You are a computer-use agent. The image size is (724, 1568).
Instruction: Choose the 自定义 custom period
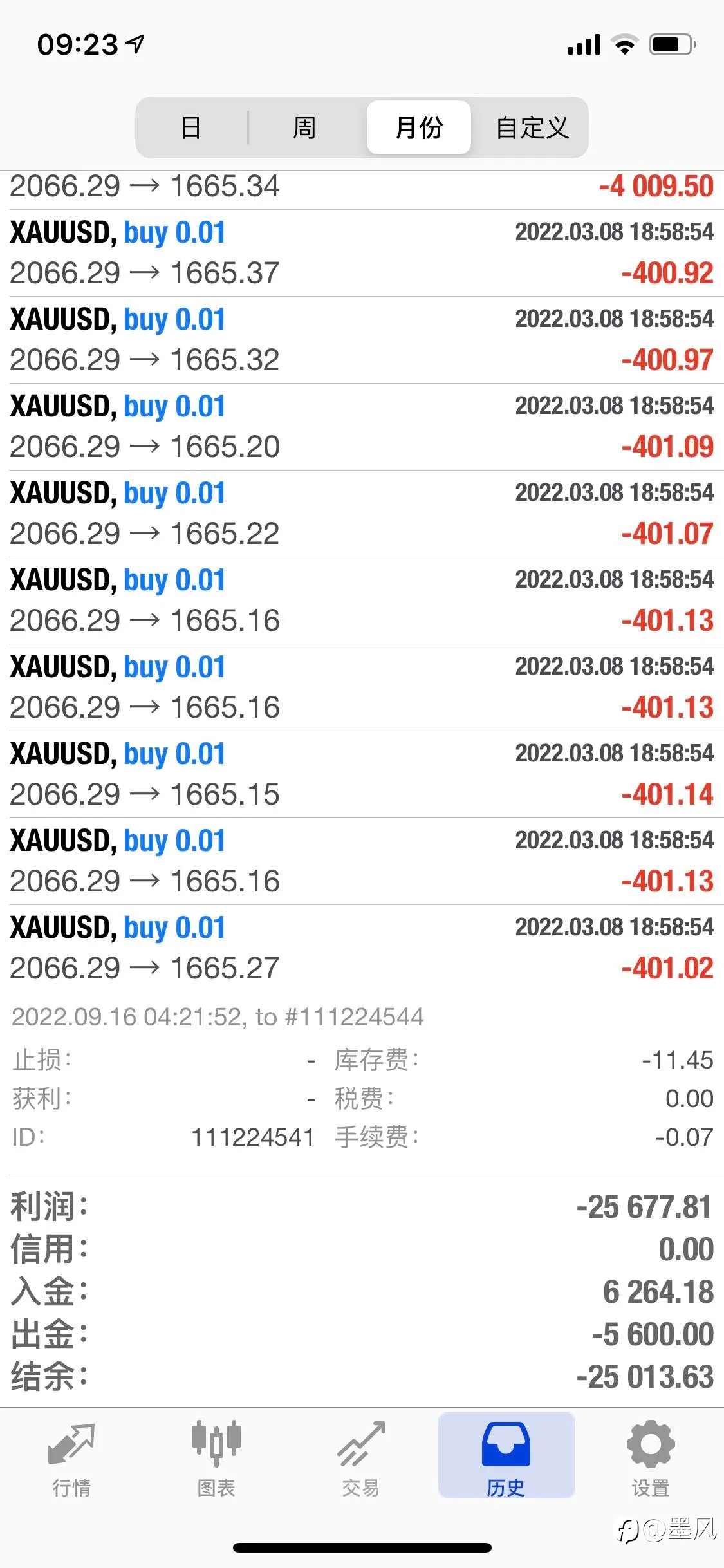(532, 127)
